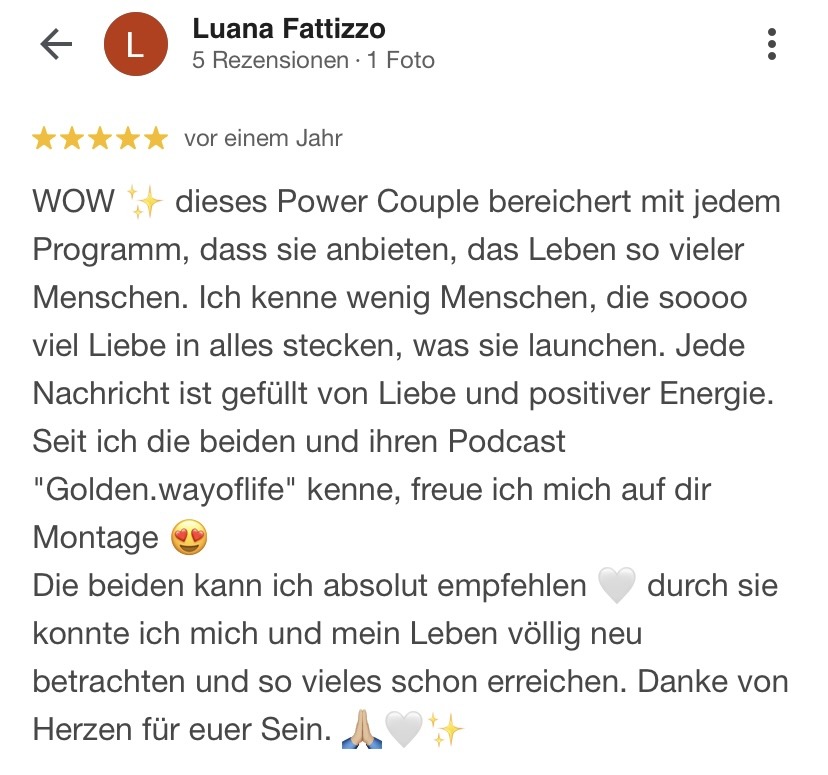Viewport: 828px width, 775px height.
Task: Go back with the arrow icon
Action: pos(56,45)
